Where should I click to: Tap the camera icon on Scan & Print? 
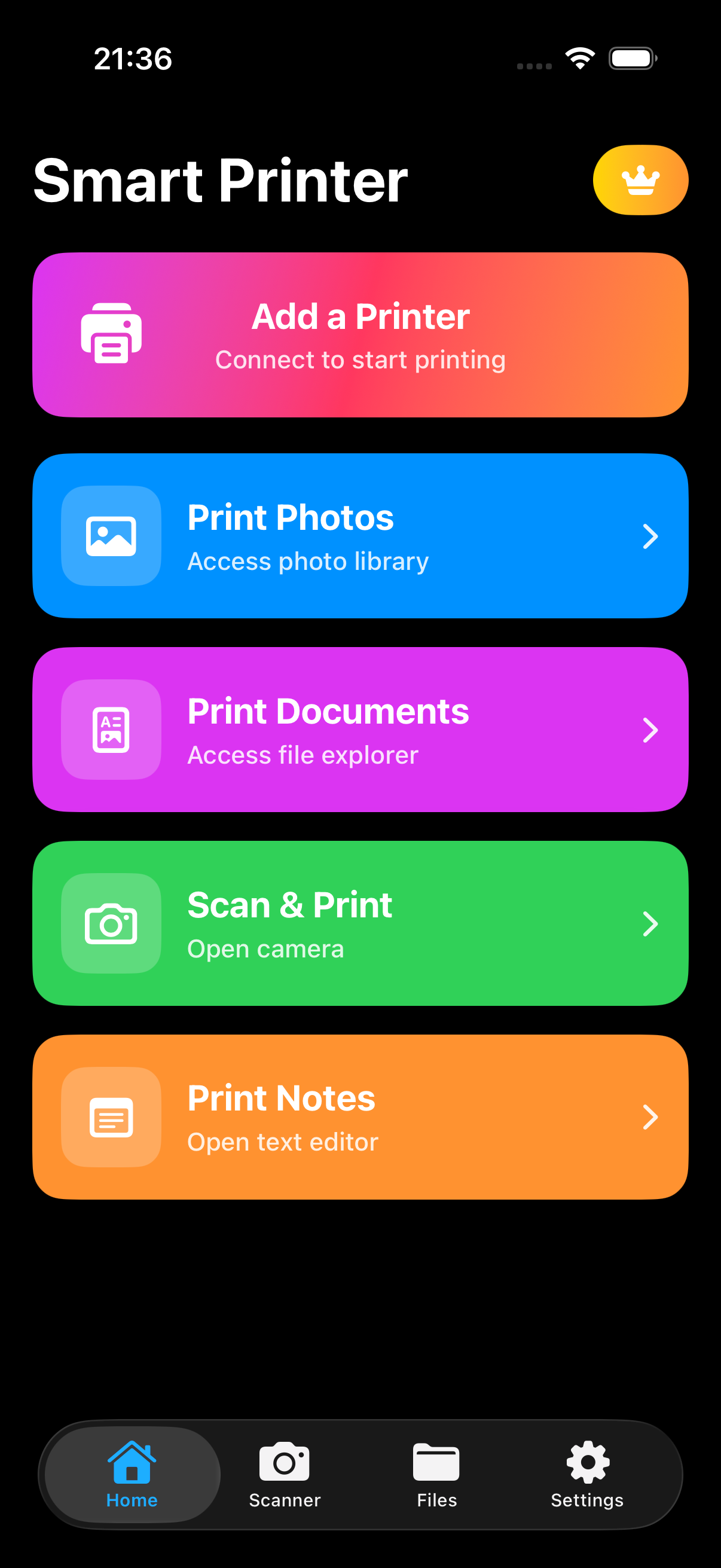tap(111, 923)
